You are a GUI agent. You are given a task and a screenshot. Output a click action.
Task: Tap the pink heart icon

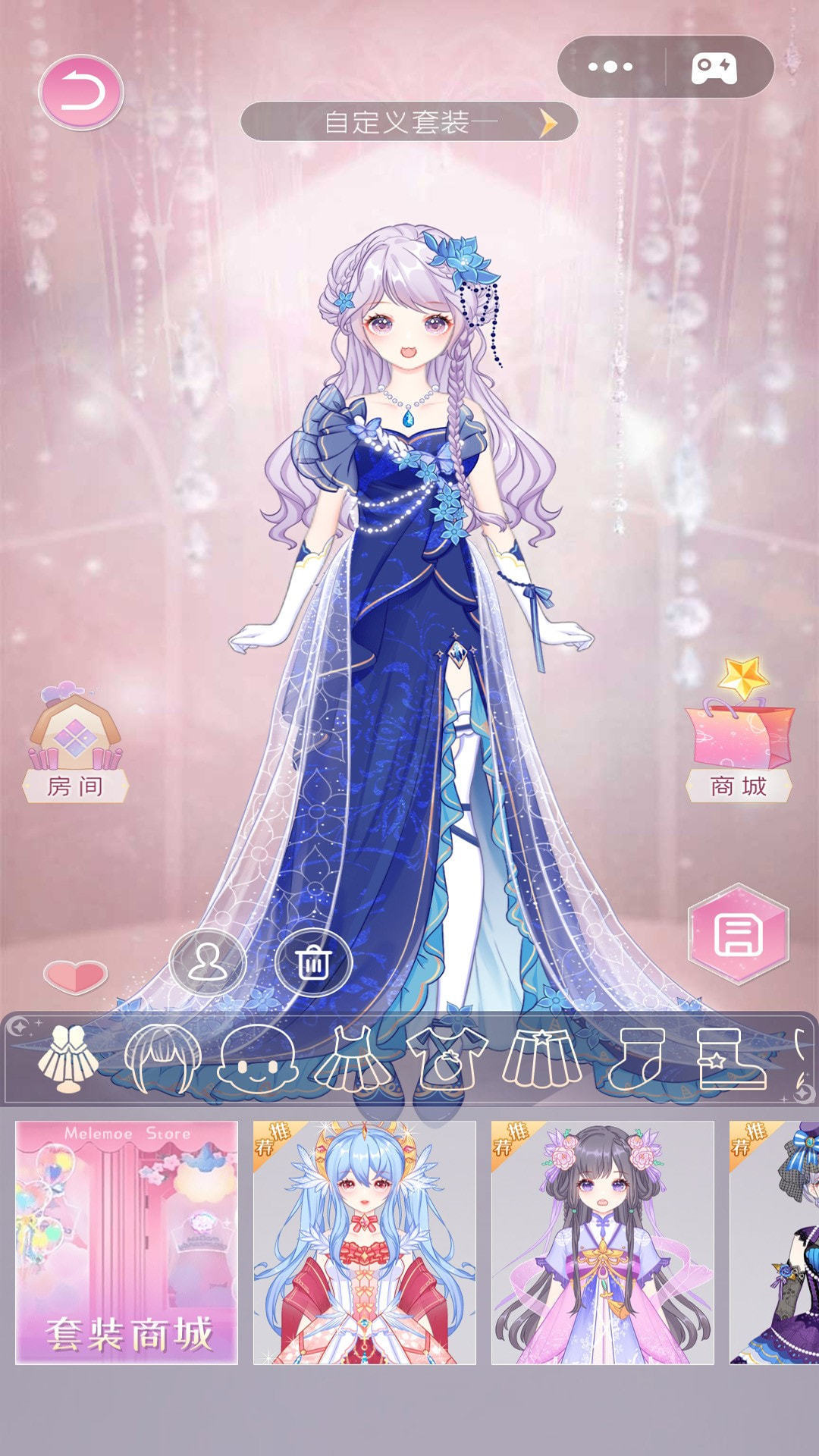tap(75, 975)
